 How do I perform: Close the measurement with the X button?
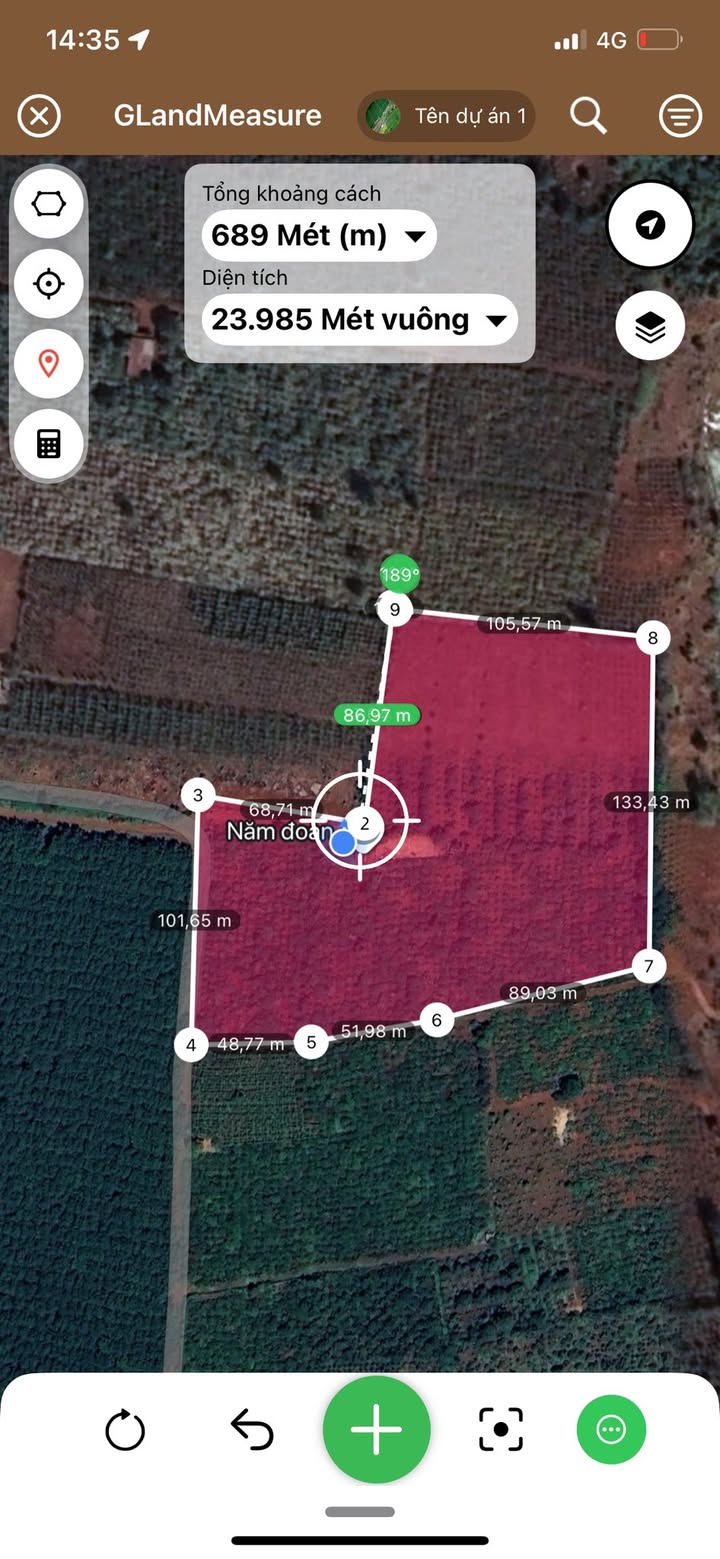pyautogui.click(x=39, y=116)
